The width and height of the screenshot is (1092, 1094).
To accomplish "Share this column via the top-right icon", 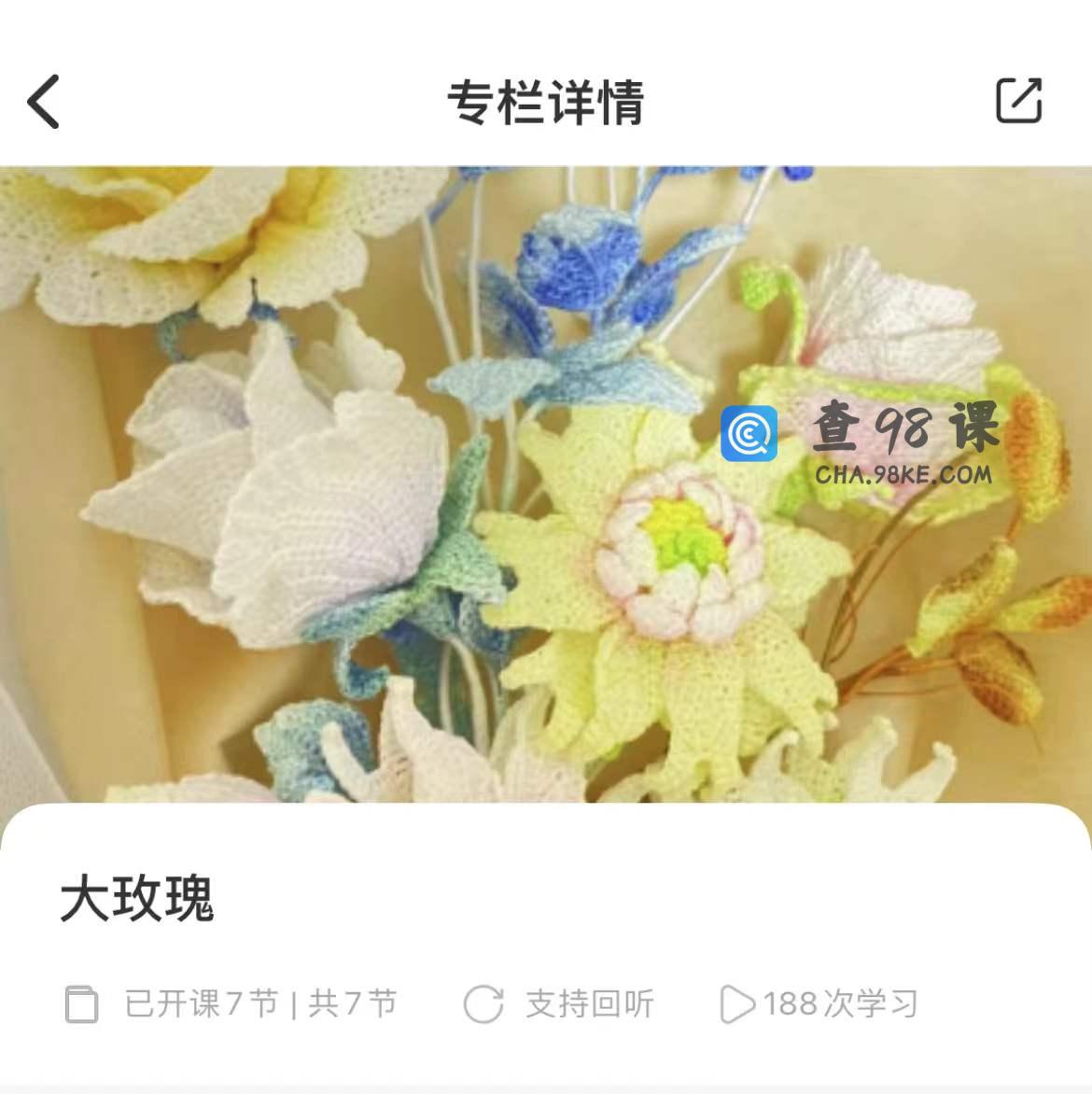I will 1018,101.
